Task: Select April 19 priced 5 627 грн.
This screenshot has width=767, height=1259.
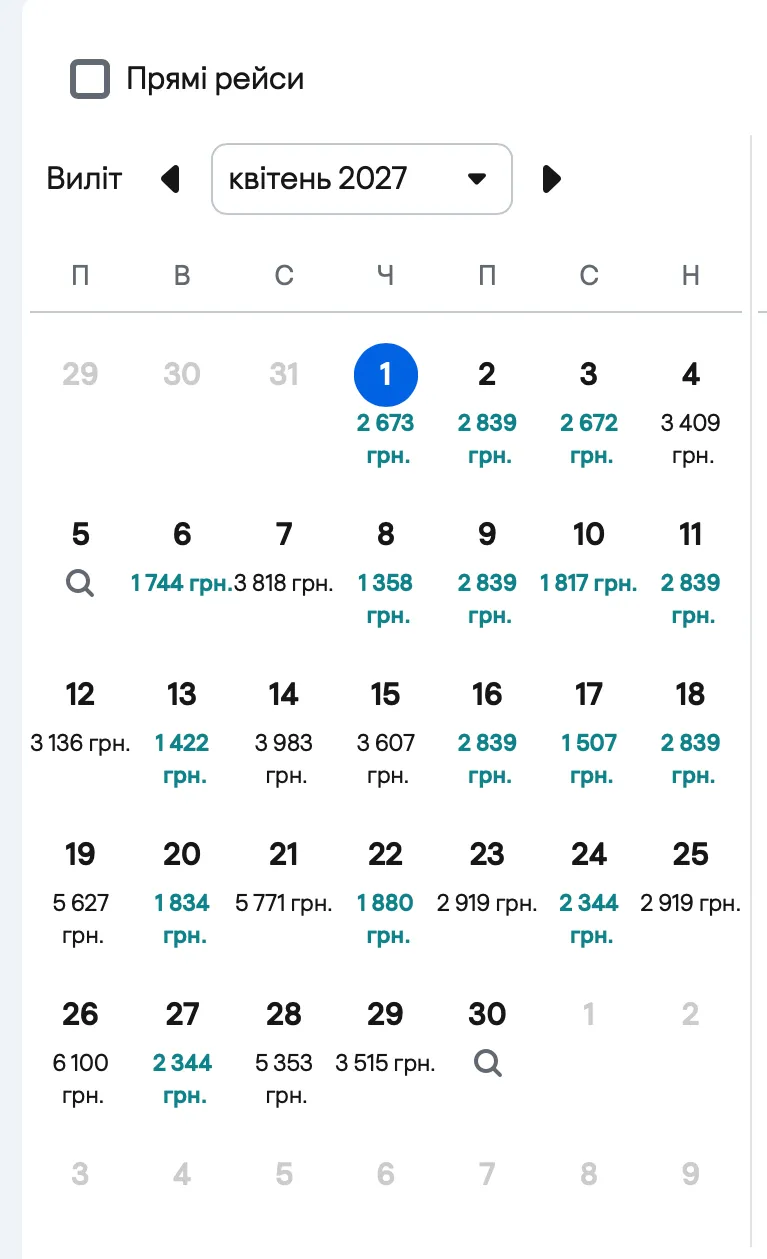Action: [80, 891]
